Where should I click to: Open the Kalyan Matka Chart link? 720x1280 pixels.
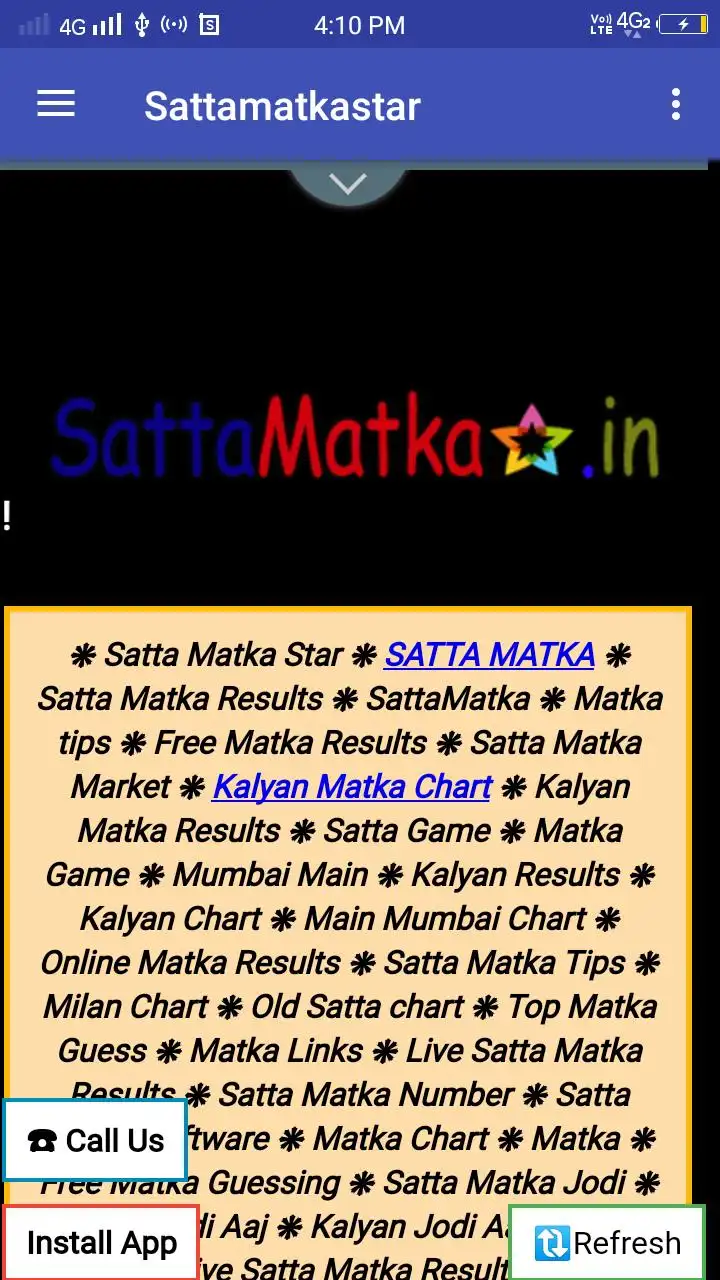click(352, 787)
